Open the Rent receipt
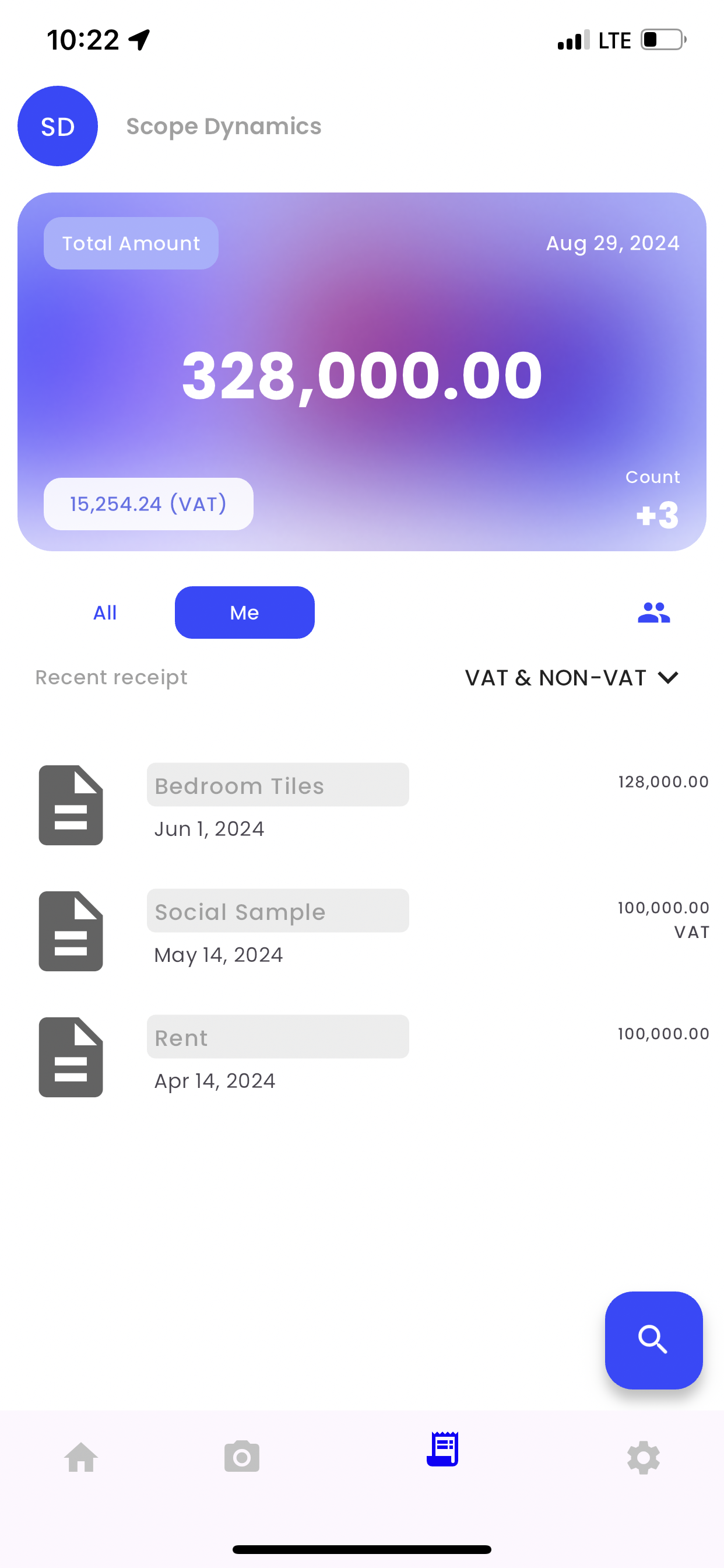Viewport: 724px width, 1568px height. point(362,1056)
